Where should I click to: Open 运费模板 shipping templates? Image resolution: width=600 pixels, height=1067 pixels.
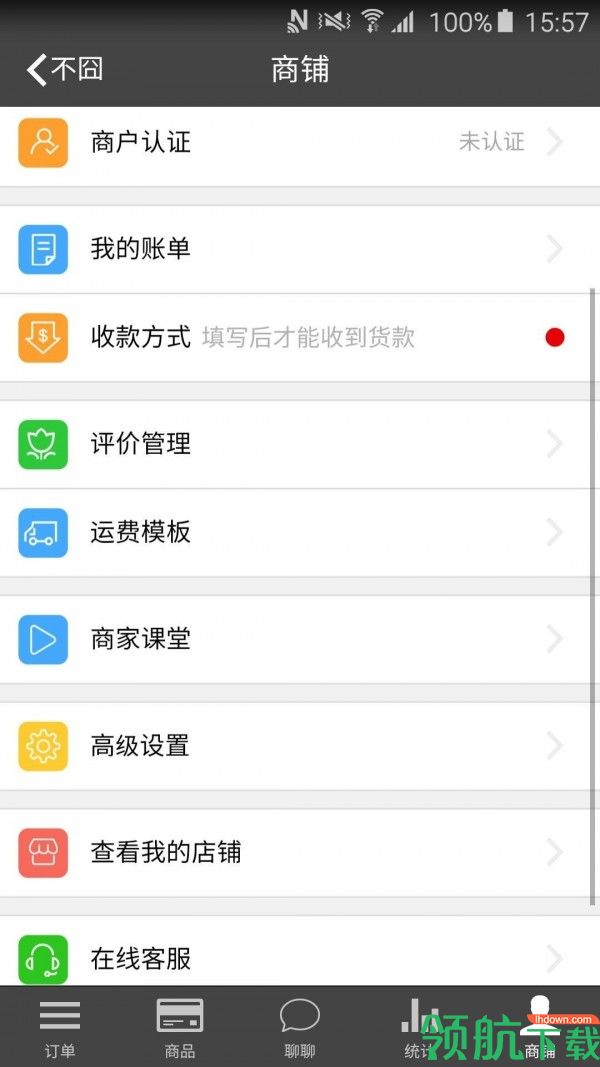(x=300, y=532)
